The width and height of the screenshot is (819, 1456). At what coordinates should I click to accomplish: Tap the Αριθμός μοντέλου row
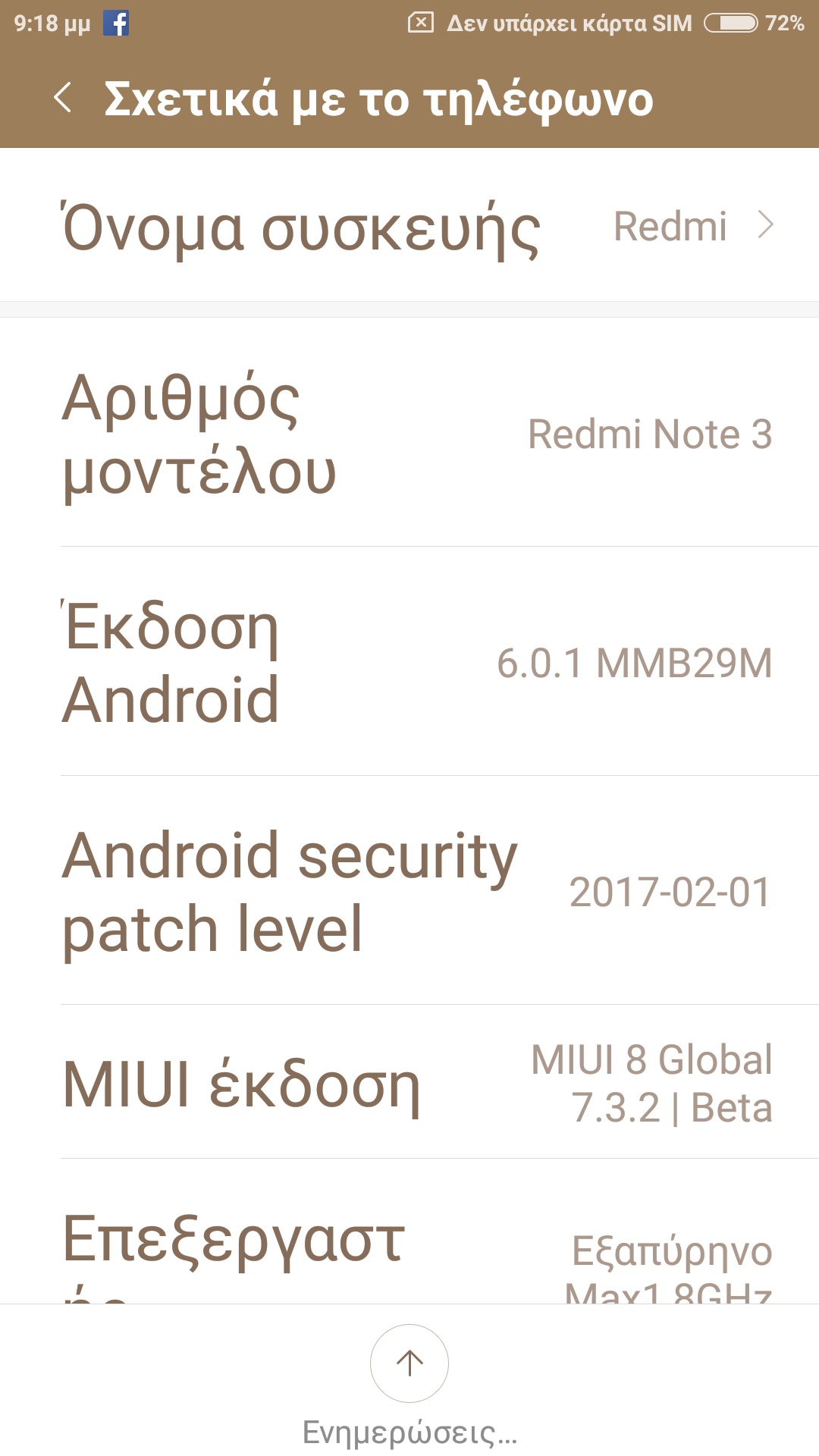pyautogui.click(x=409, y=434)
